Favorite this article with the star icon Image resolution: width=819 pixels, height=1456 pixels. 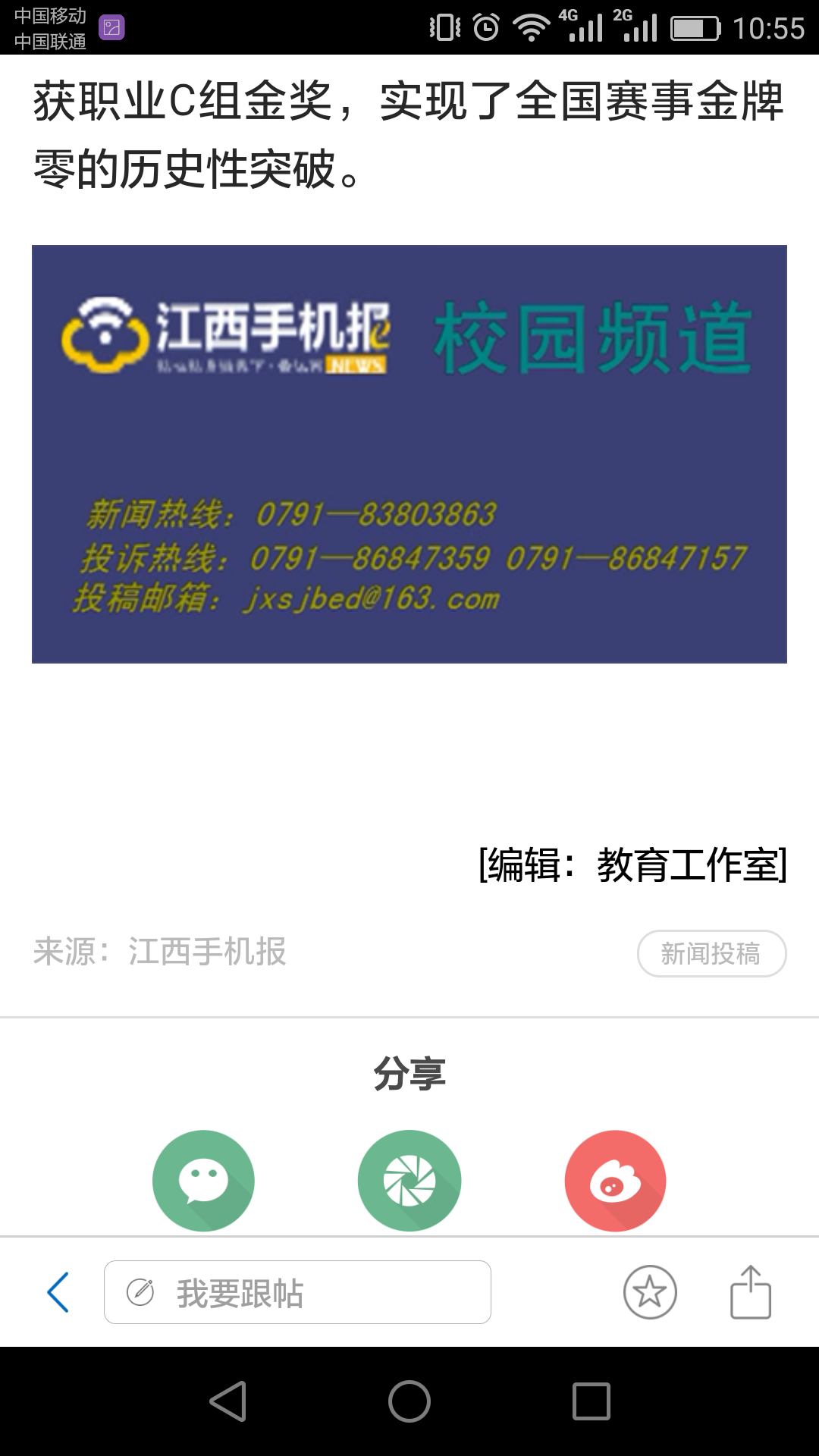(650, 1292)
